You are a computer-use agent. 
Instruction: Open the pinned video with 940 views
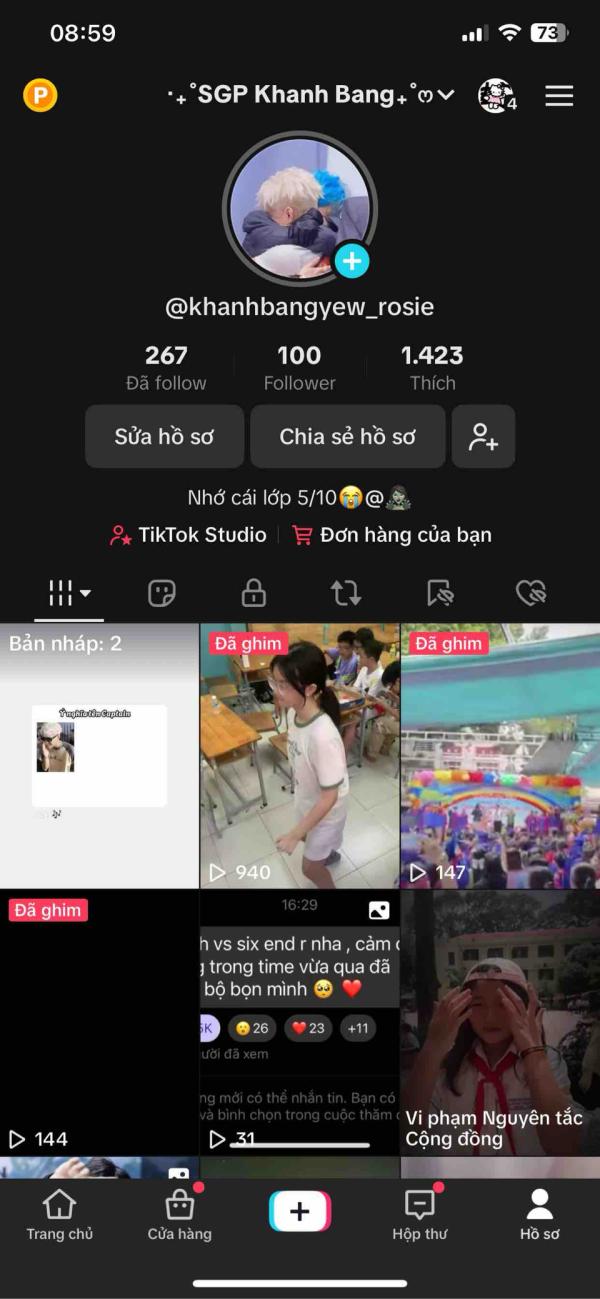point(299,756)
